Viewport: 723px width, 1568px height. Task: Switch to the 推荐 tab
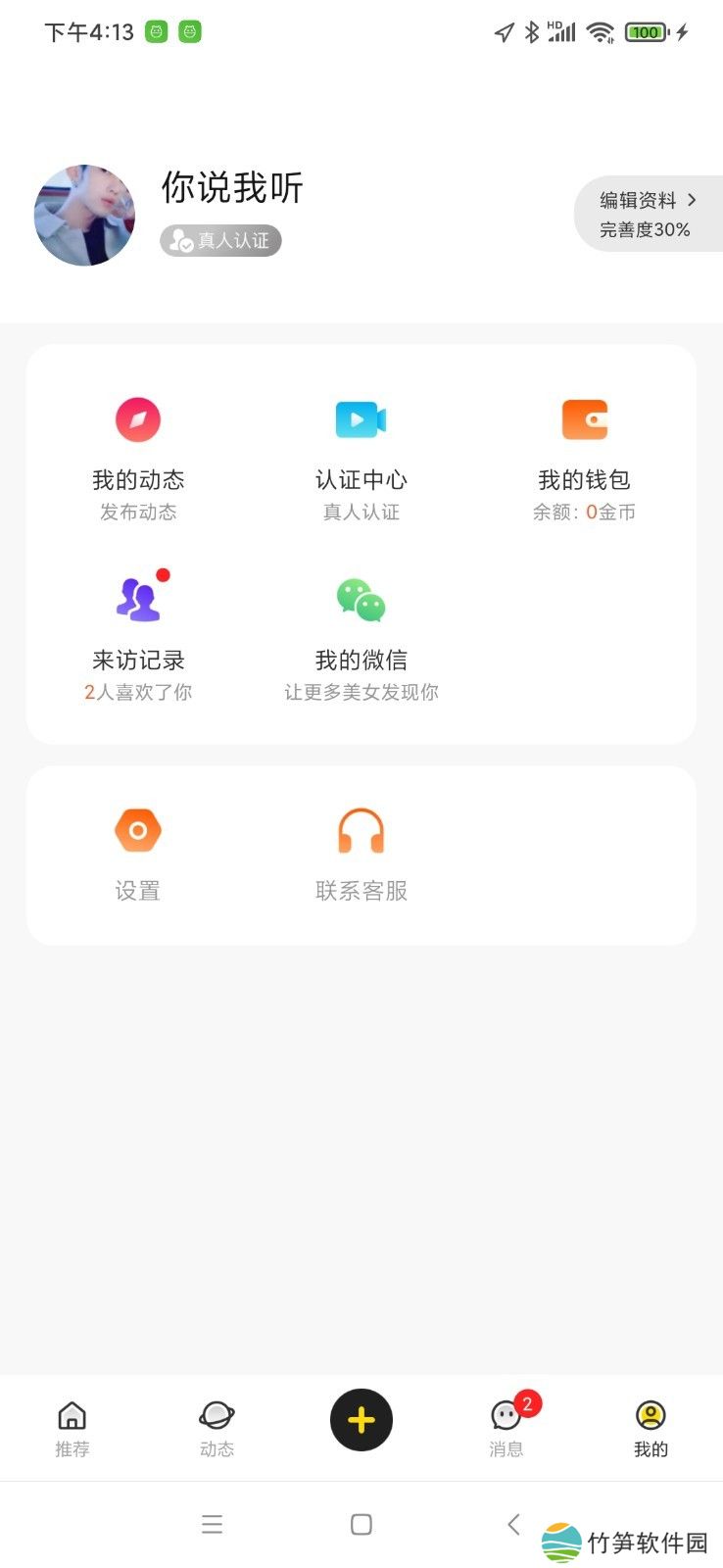(72, 1428)
